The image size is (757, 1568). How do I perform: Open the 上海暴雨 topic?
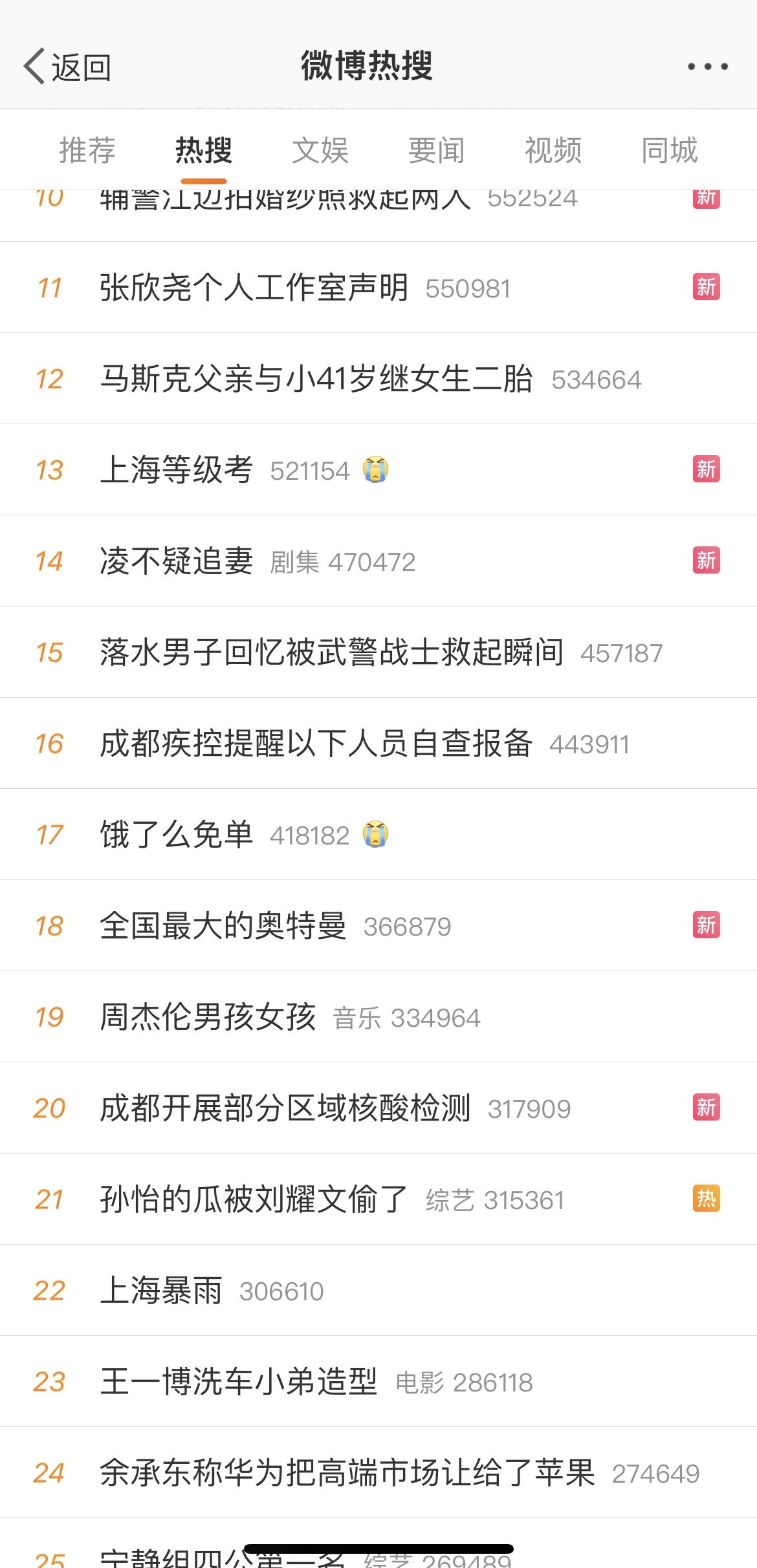[160, 1291]
